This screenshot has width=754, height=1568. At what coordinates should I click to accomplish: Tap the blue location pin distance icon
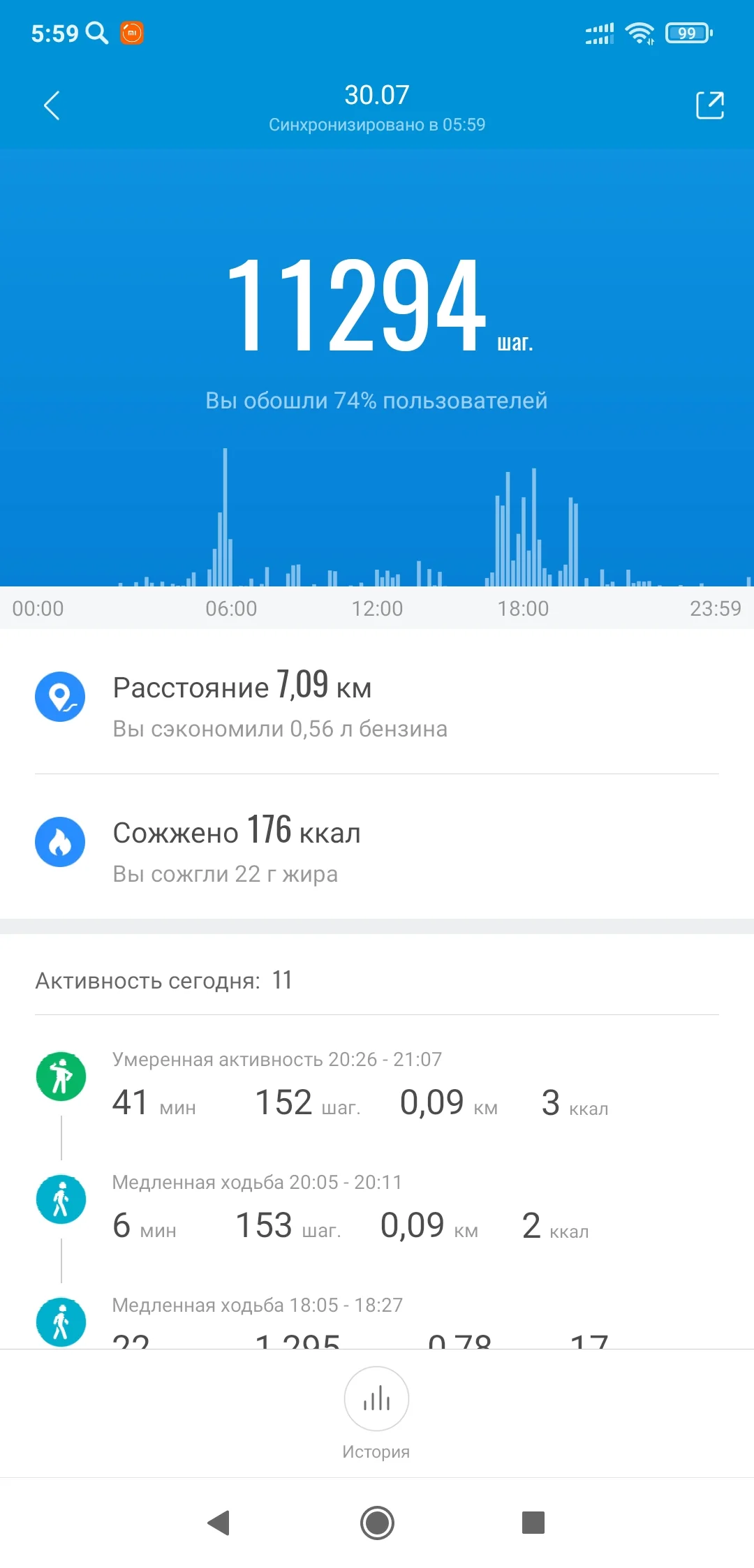(61, 696)
